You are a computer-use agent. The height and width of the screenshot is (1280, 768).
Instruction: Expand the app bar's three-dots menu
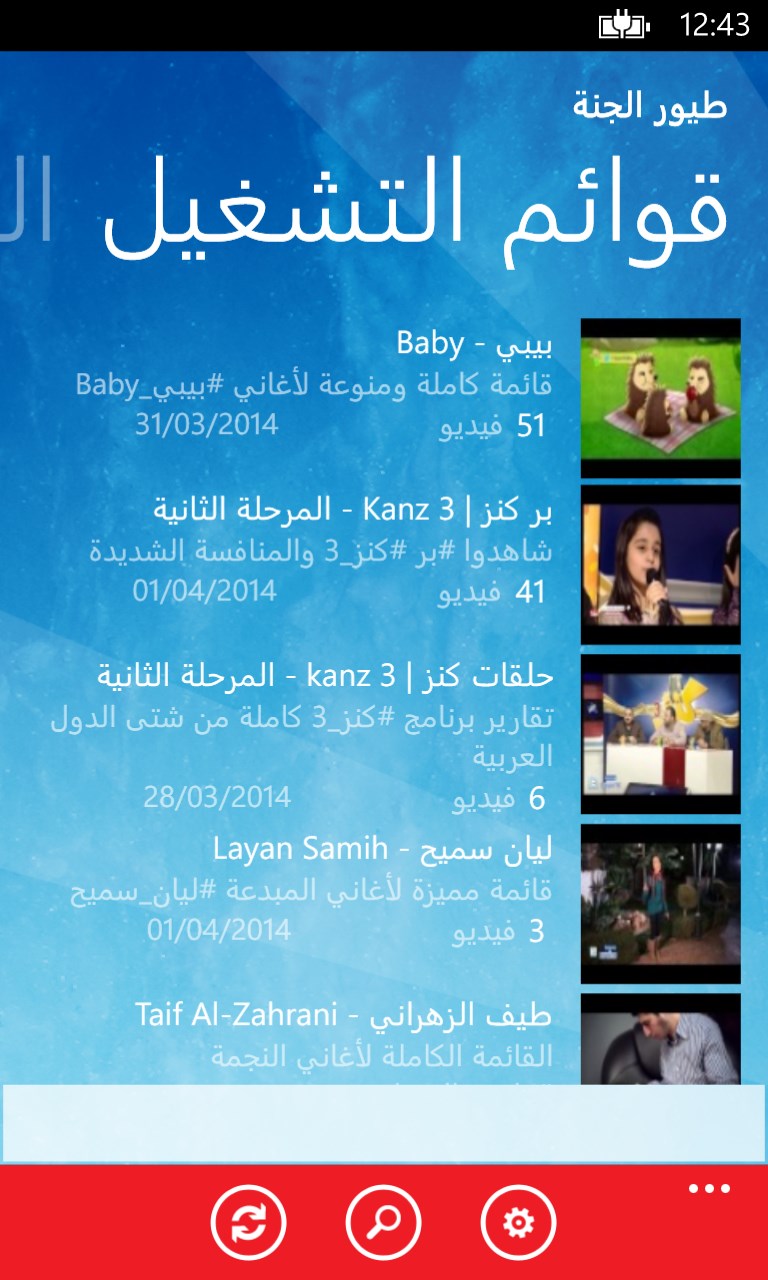(709, 1189)
